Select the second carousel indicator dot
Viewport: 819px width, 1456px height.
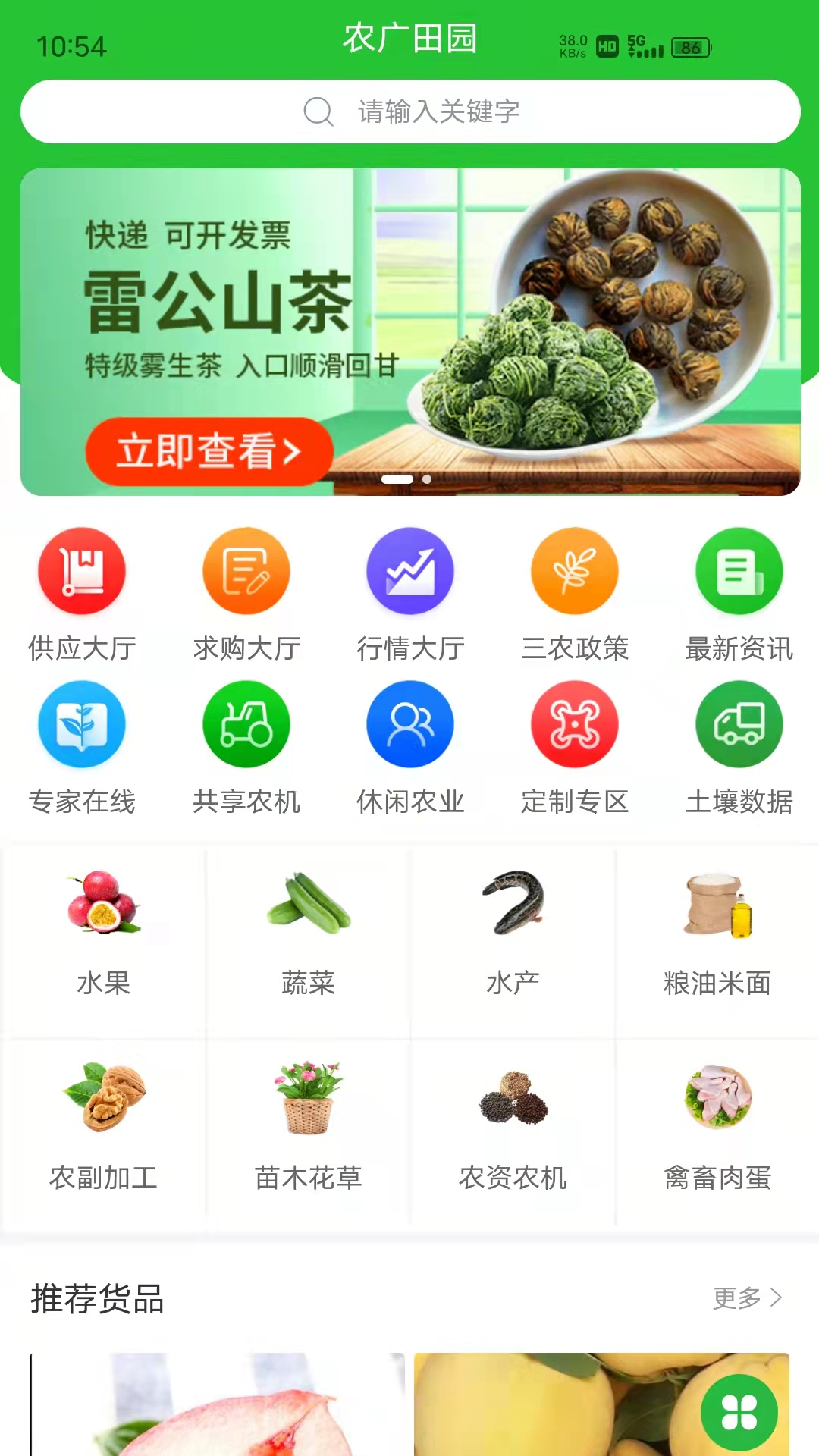pyautogui.click(x=427, y=479)
